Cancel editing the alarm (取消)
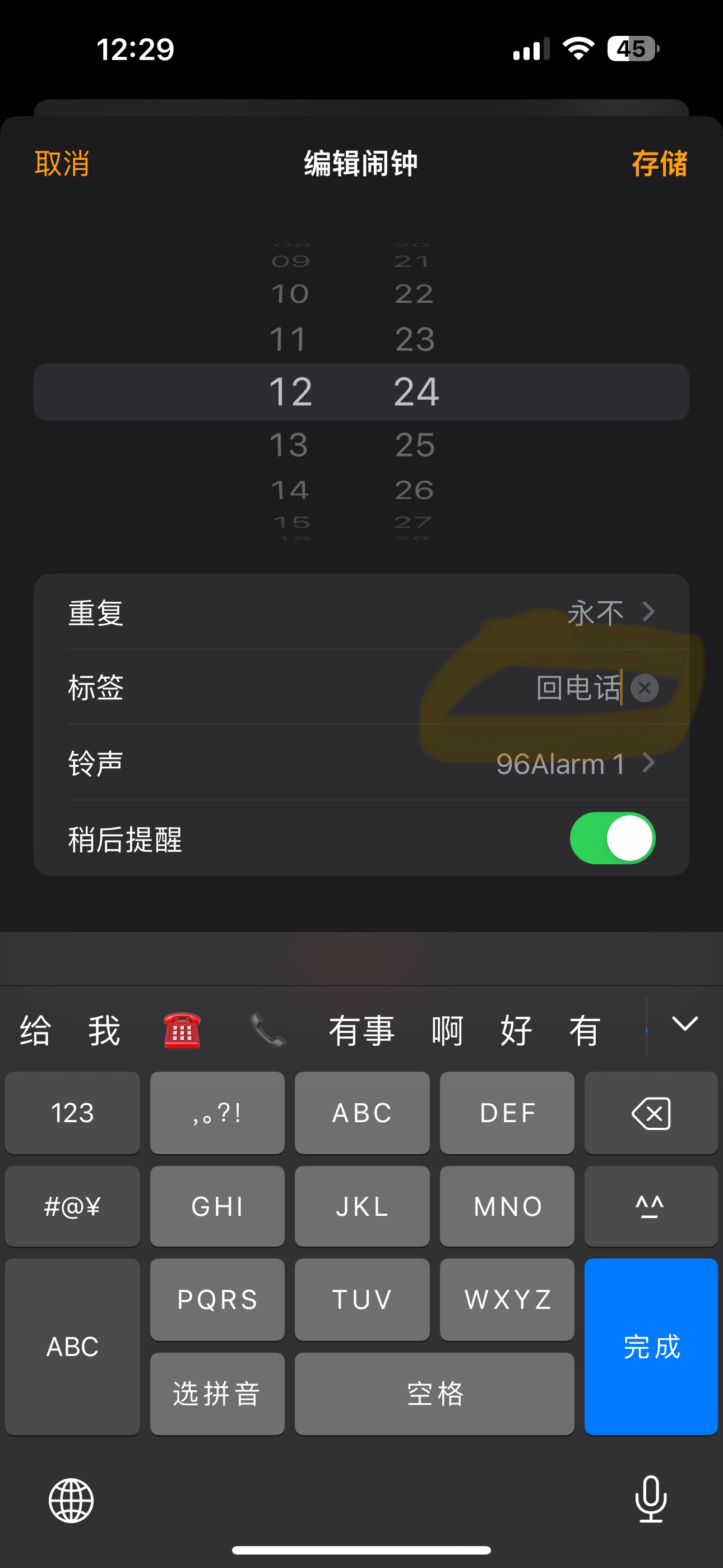The image size is (723, 1568). point(62,164)
